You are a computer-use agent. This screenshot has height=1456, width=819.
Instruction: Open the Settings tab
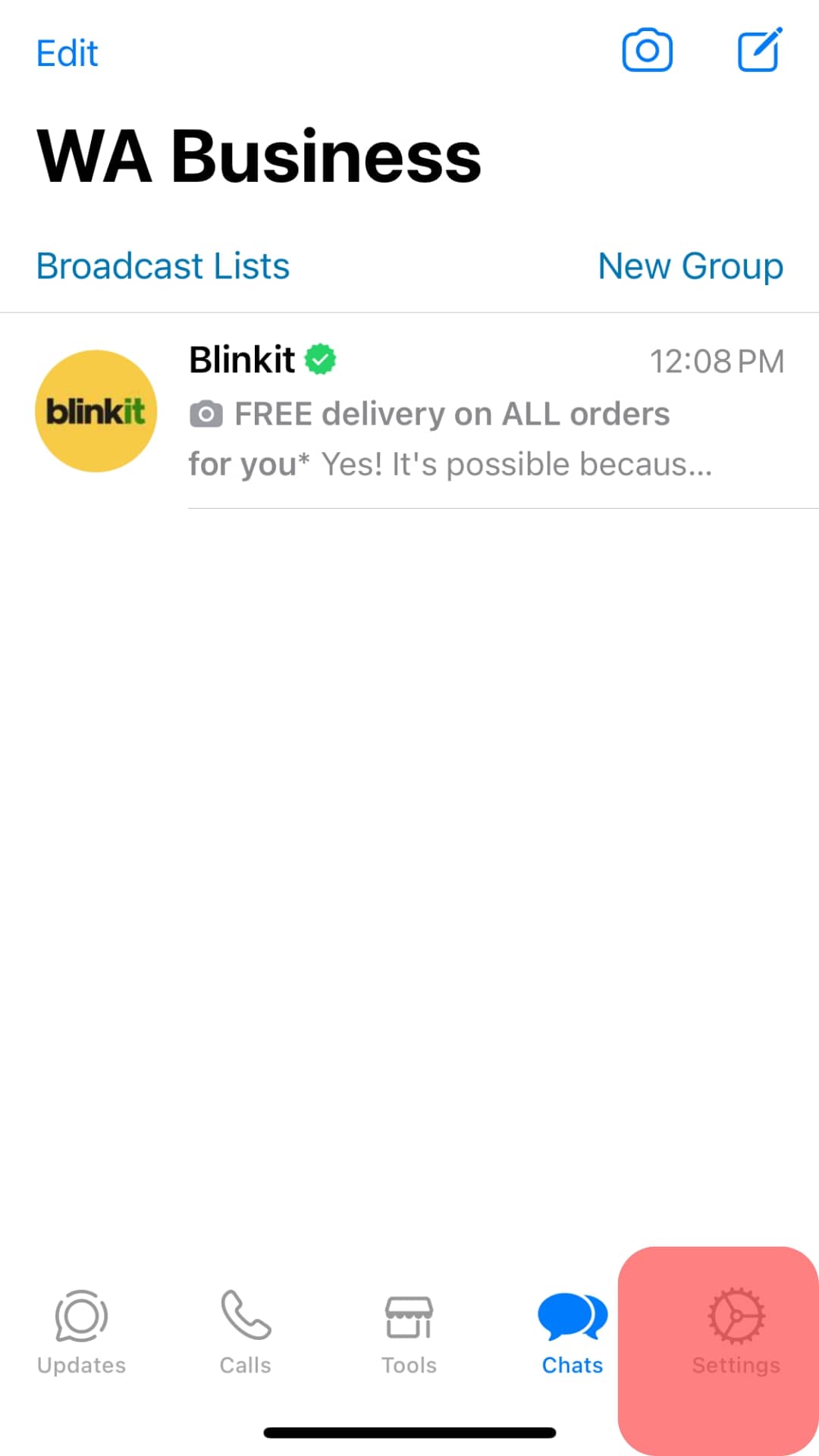tap(736, 1332)
